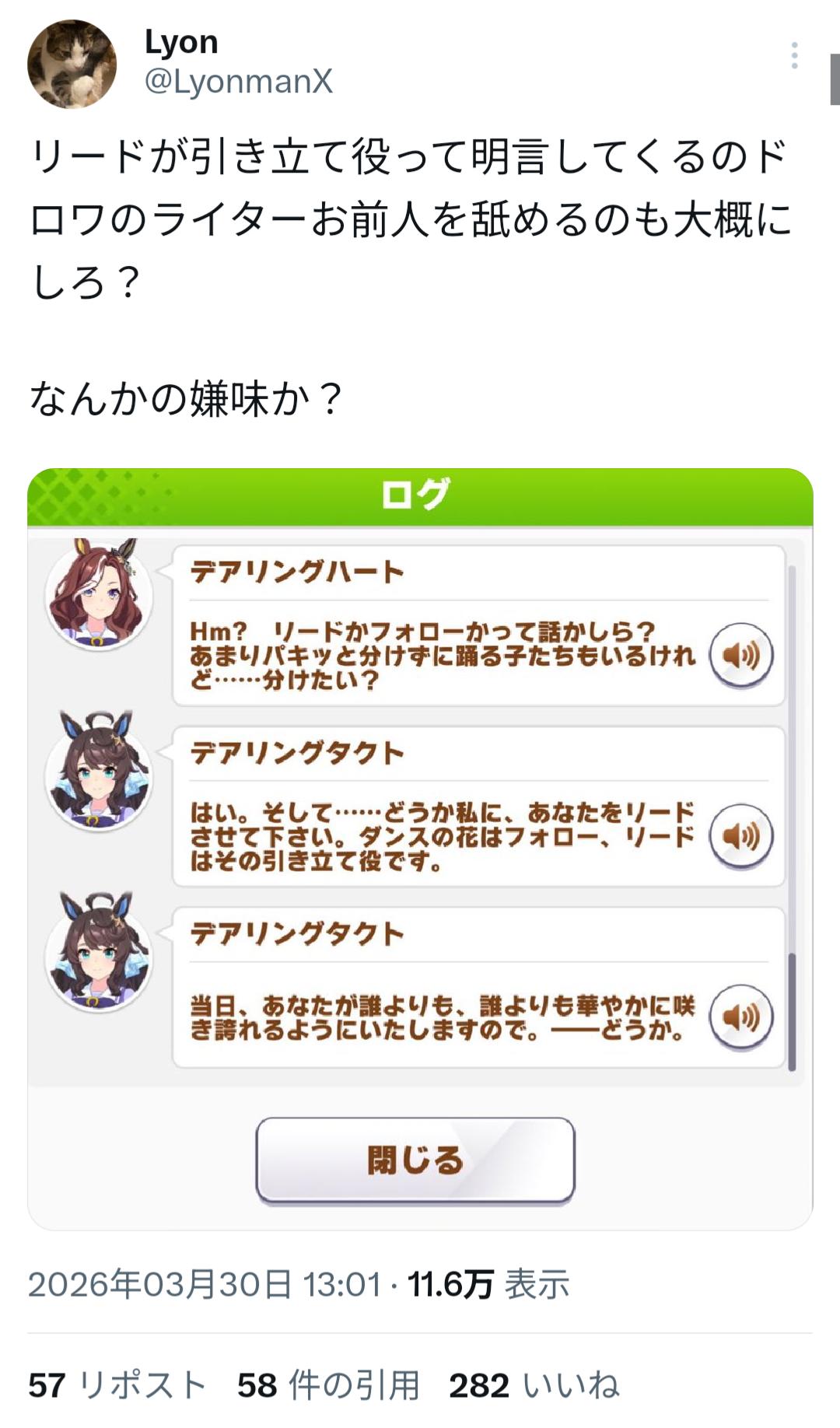Show who liked this post (282 いいね)

pyautogui.click(x=534, y=1385)
